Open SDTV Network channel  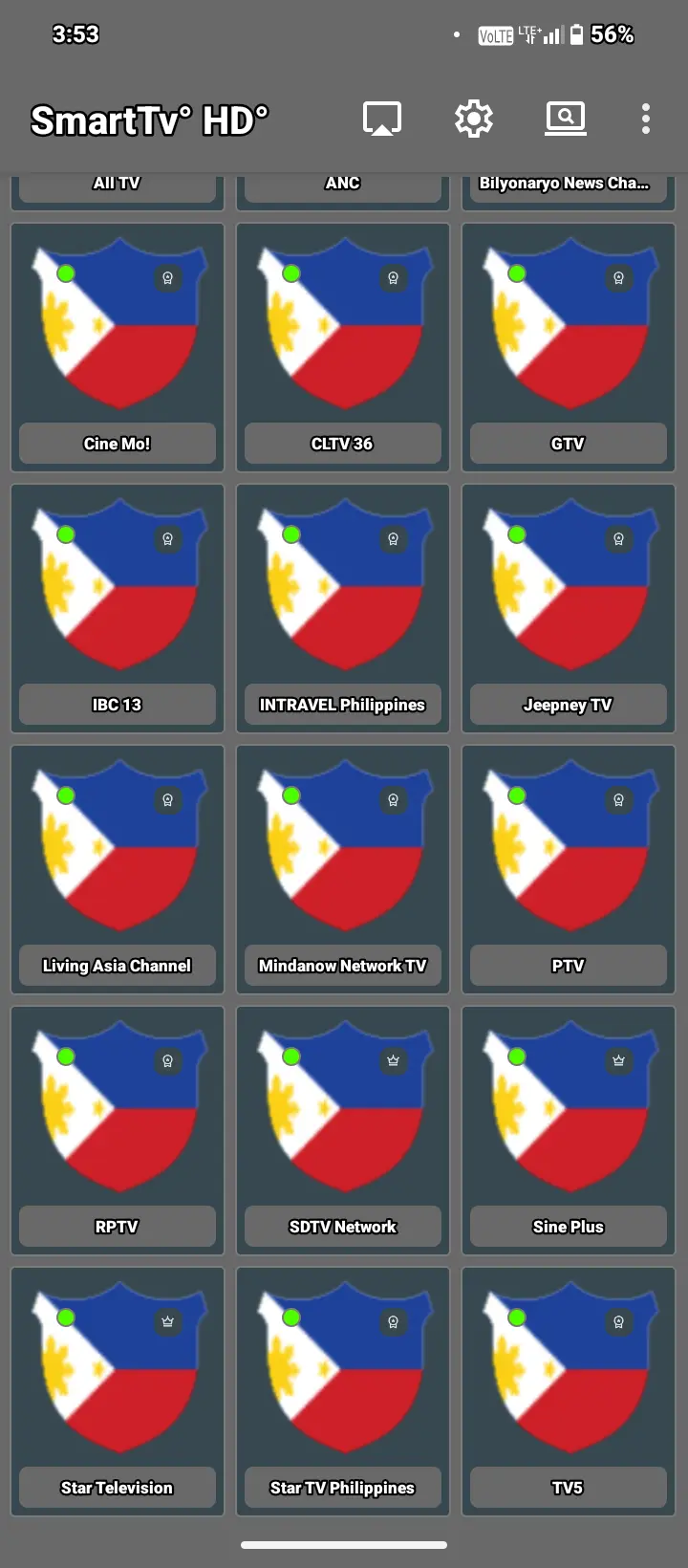[x=343, y=1130]
